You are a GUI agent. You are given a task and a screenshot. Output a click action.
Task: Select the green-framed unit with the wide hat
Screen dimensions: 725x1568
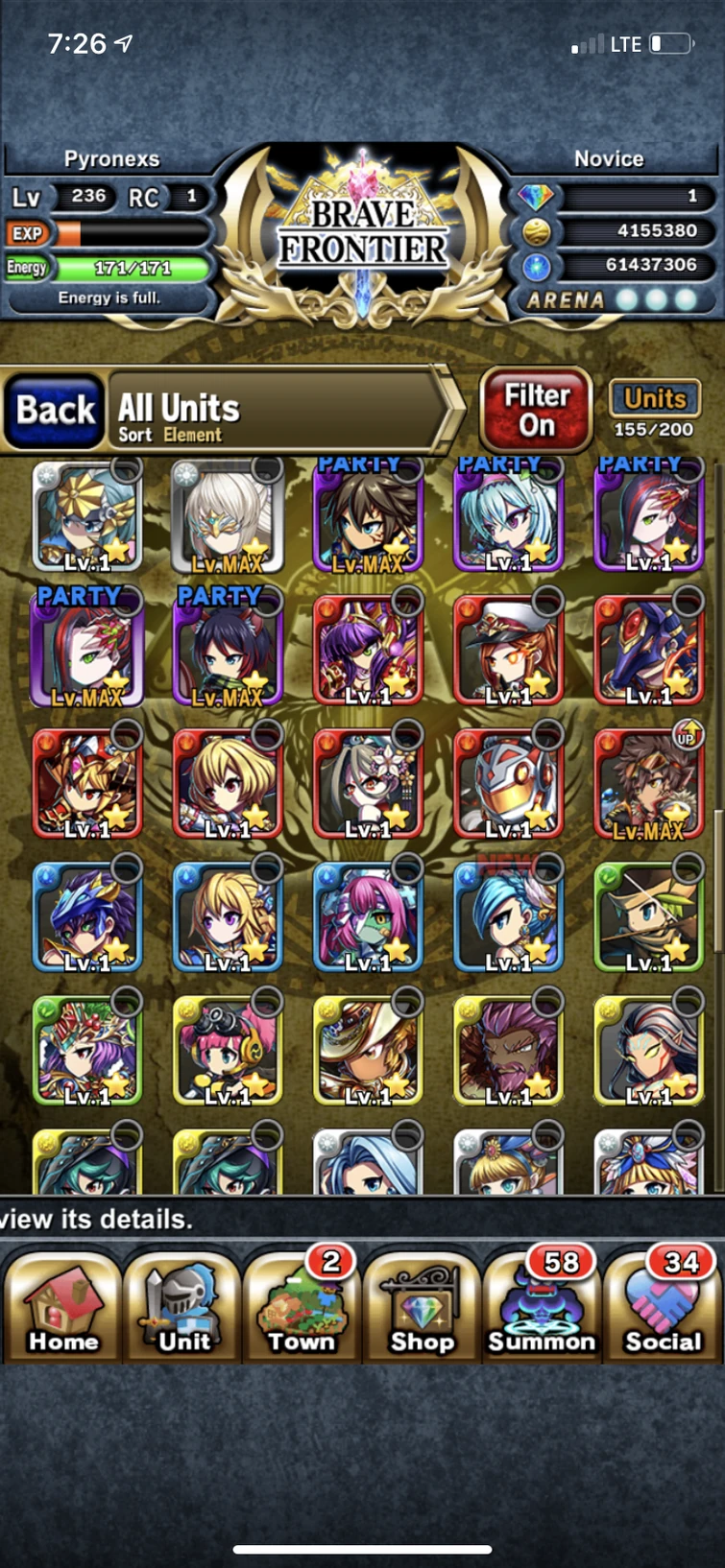tap(649, 916)
